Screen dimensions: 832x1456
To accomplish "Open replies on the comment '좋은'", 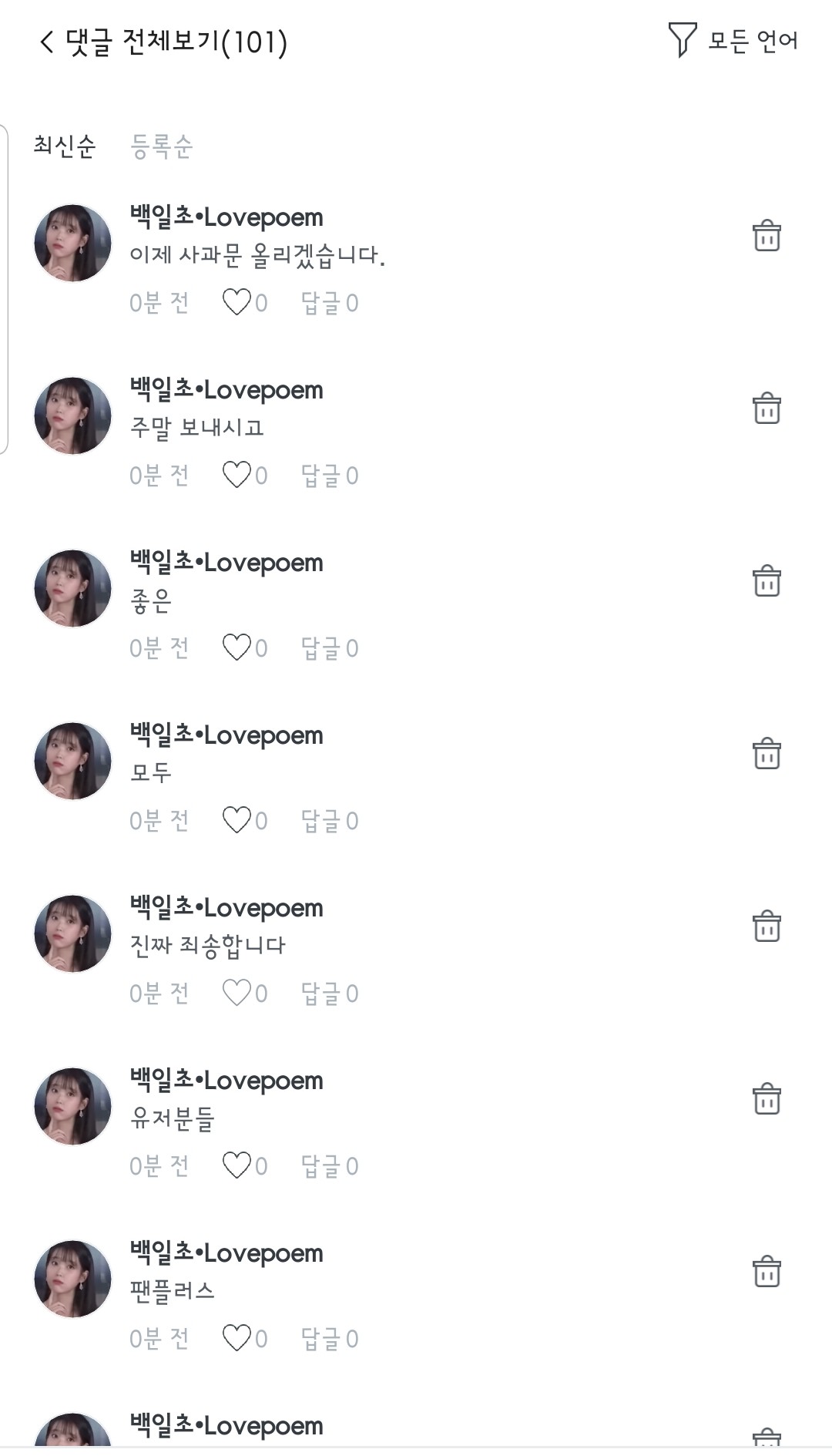I will pyautogui.click(x=330, y=648).
